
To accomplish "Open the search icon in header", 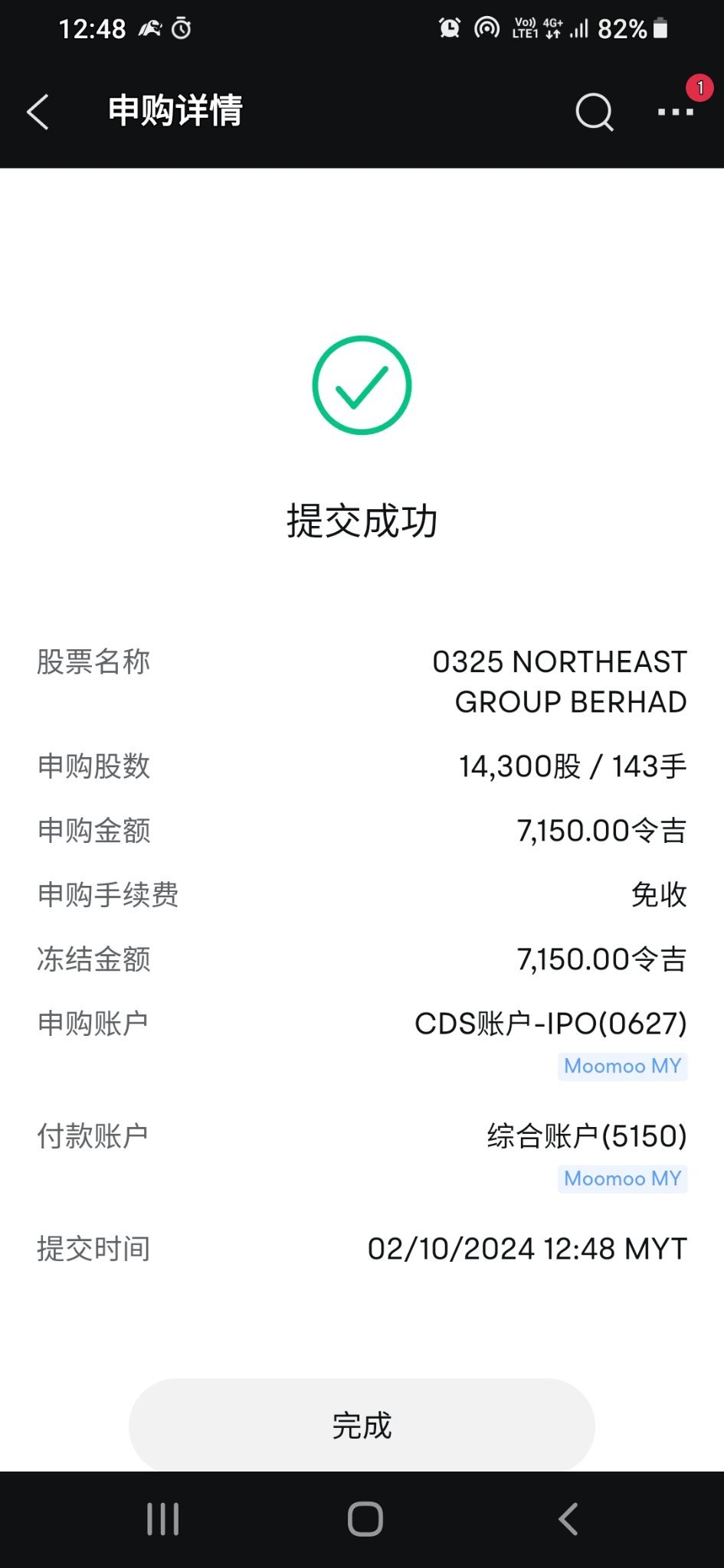I will (x=595, y=113).
